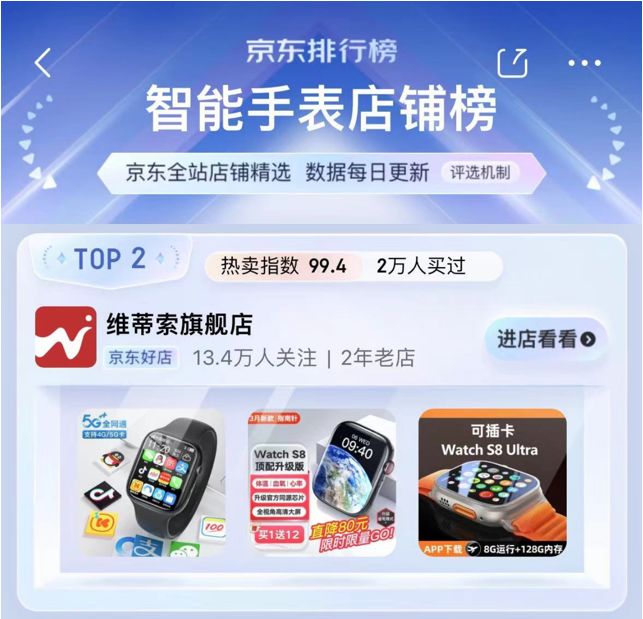
Task: Select the 可插卡 Watch S8 Ultra product
Action: [492, 482]
